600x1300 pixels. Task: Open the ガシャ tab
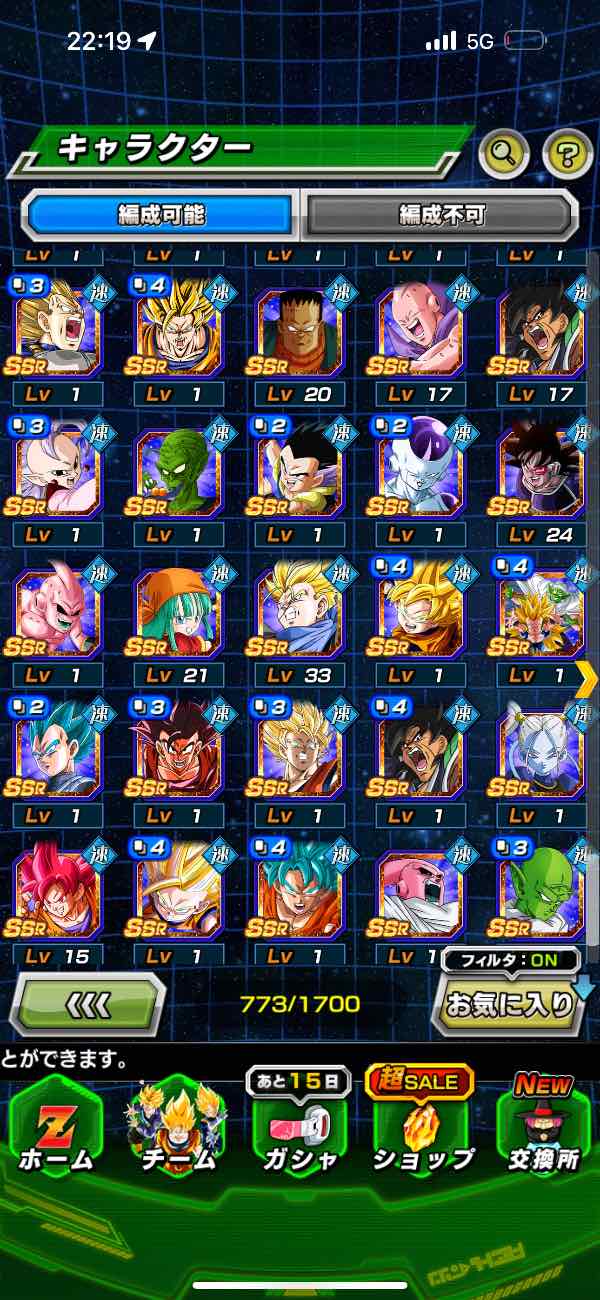pos(299,1128)
